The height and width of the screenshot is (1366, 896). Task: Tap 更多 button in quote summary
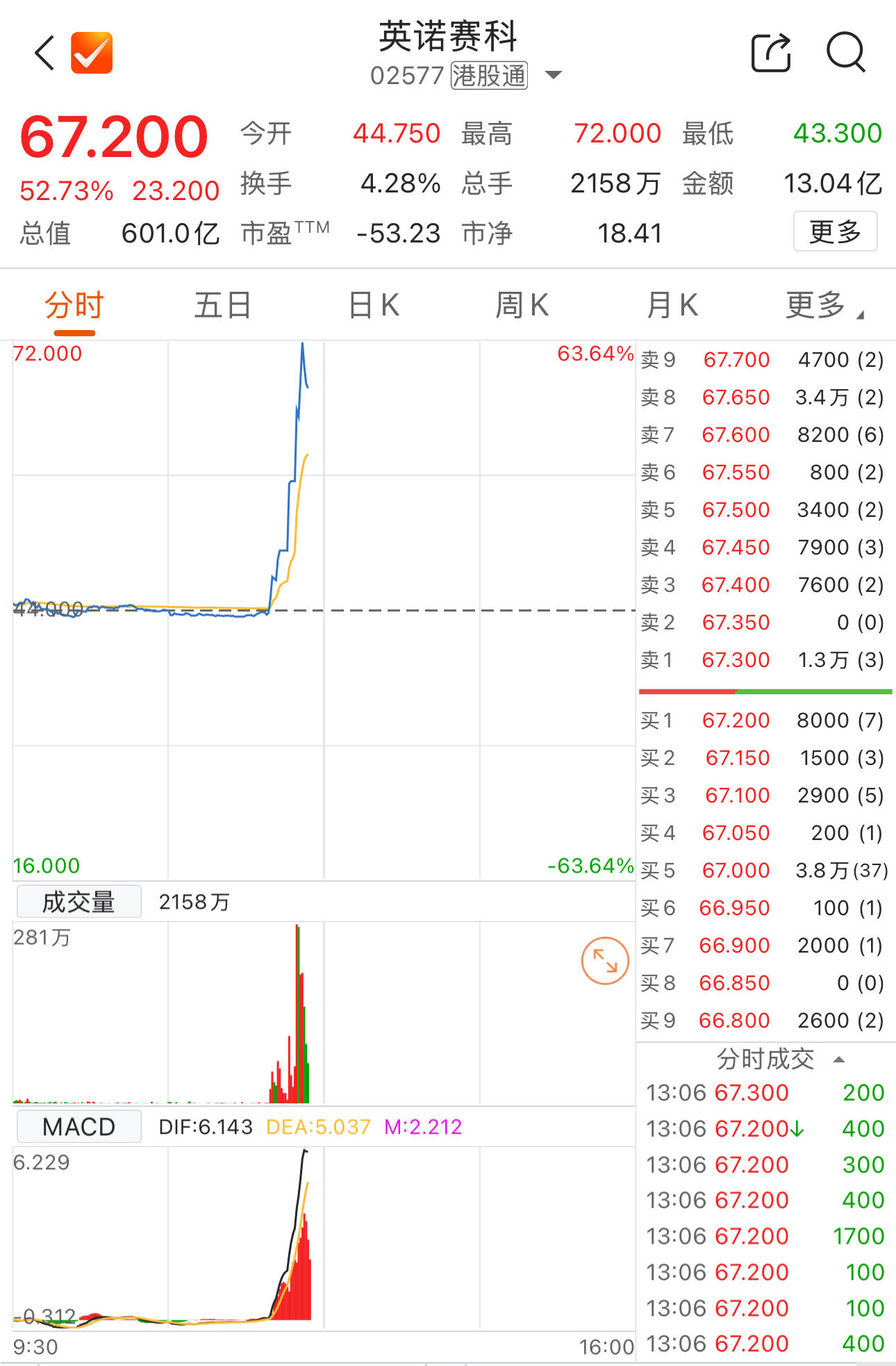tap(835, 231)
